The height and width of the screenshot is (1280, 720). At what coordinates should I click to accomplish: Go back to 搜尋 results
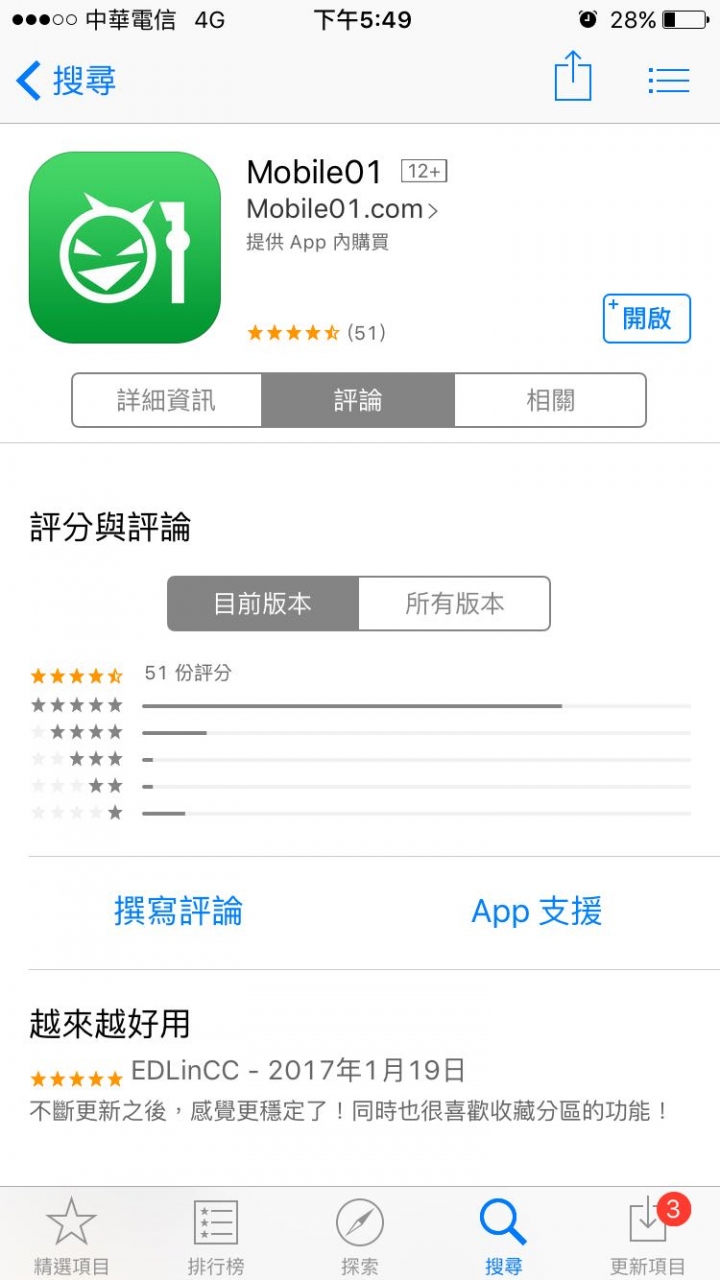(66, 80)
